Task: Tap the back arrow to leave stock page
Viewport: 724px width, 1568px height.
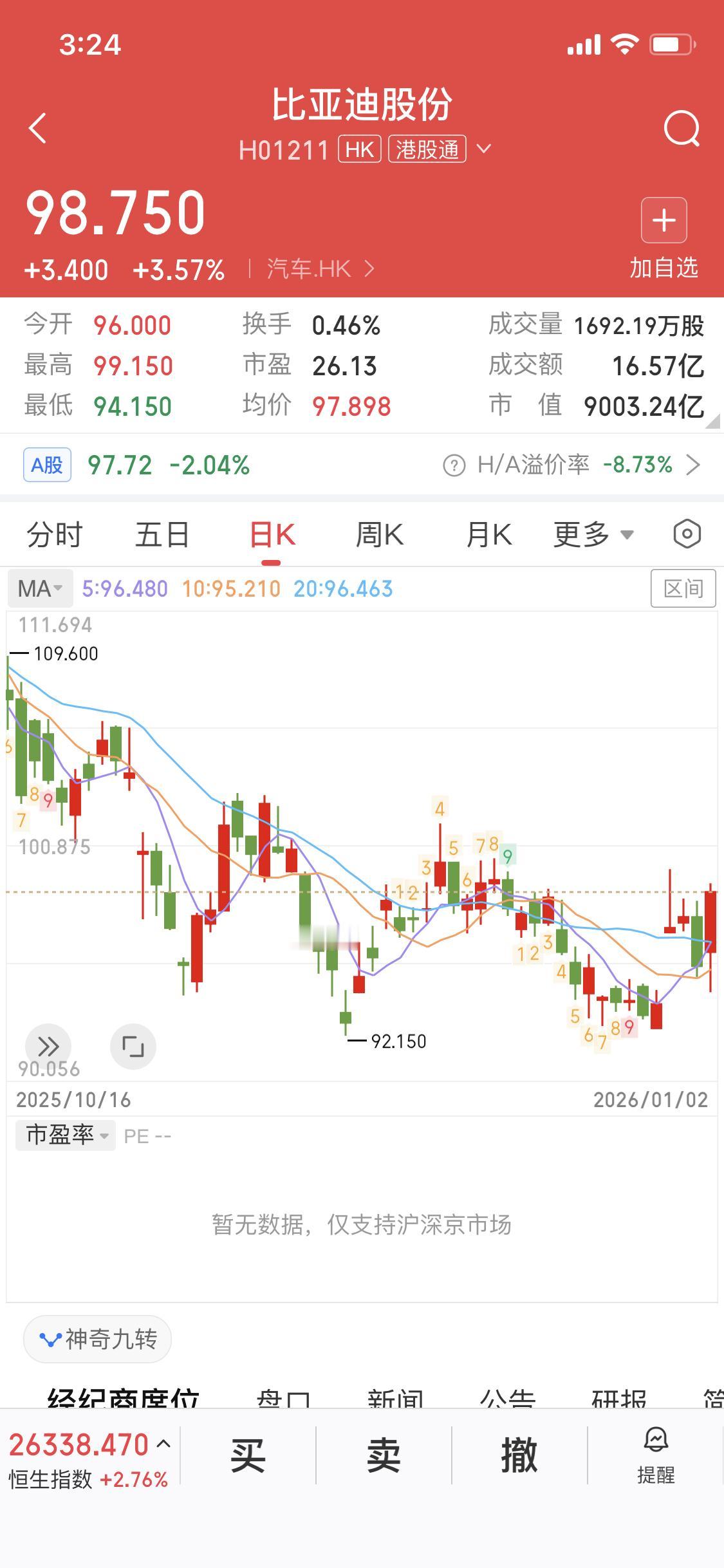Action: click(38, 127)
